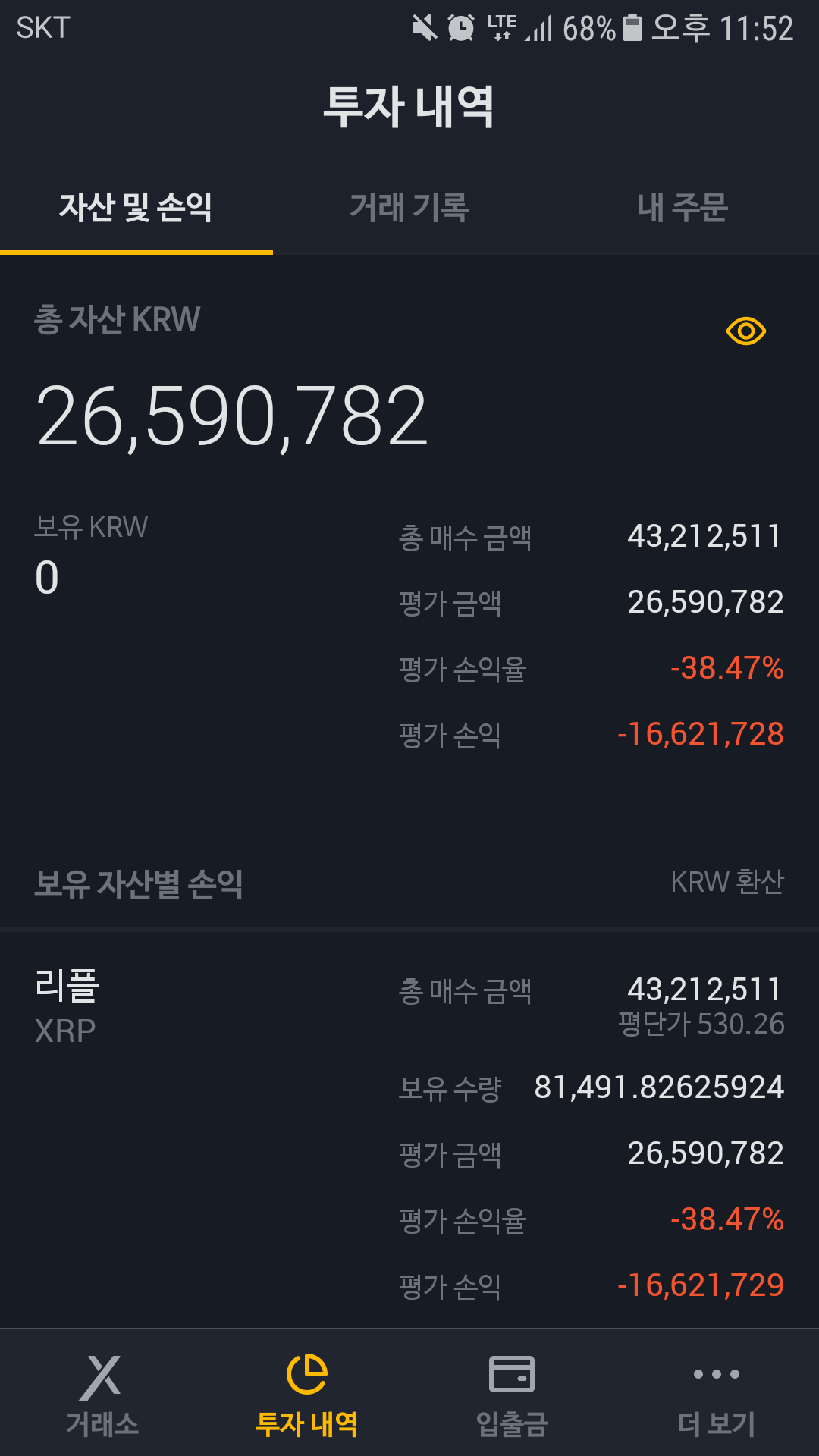Image resolution: width=819 pixels, height=1456 pixels.
Task: Open details for 보유 자산별 손익 section
Action: pyautogui.click(x=136, y=882)
